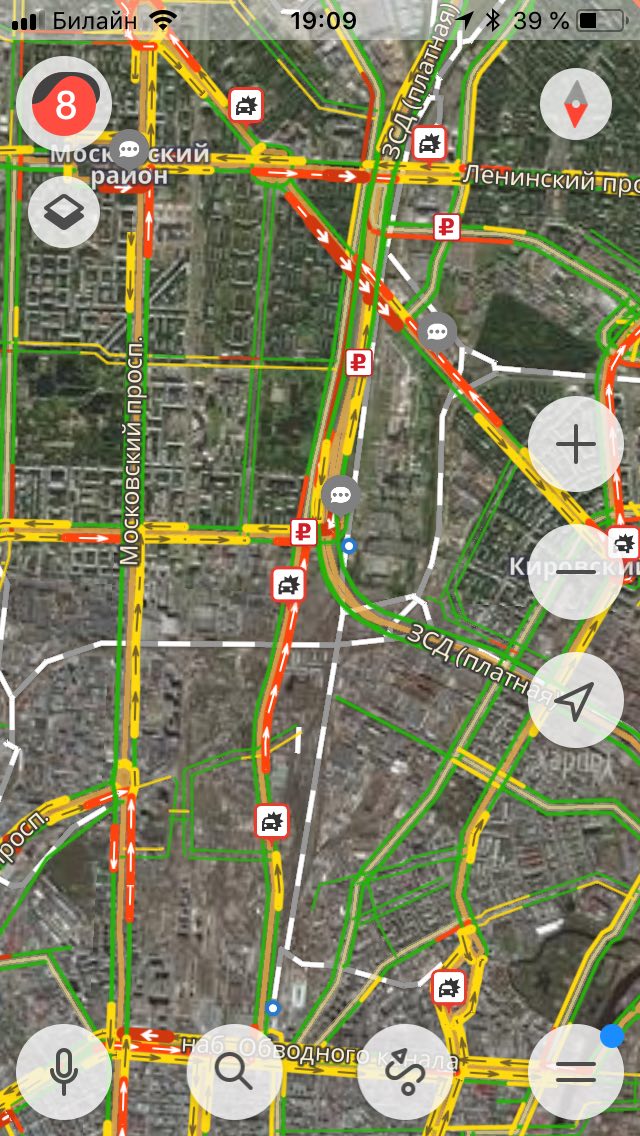Image resolution: width=640 pixels, height=1136 pixels.
Task: Zoom out with the minus button
Action: coord(576,574)
